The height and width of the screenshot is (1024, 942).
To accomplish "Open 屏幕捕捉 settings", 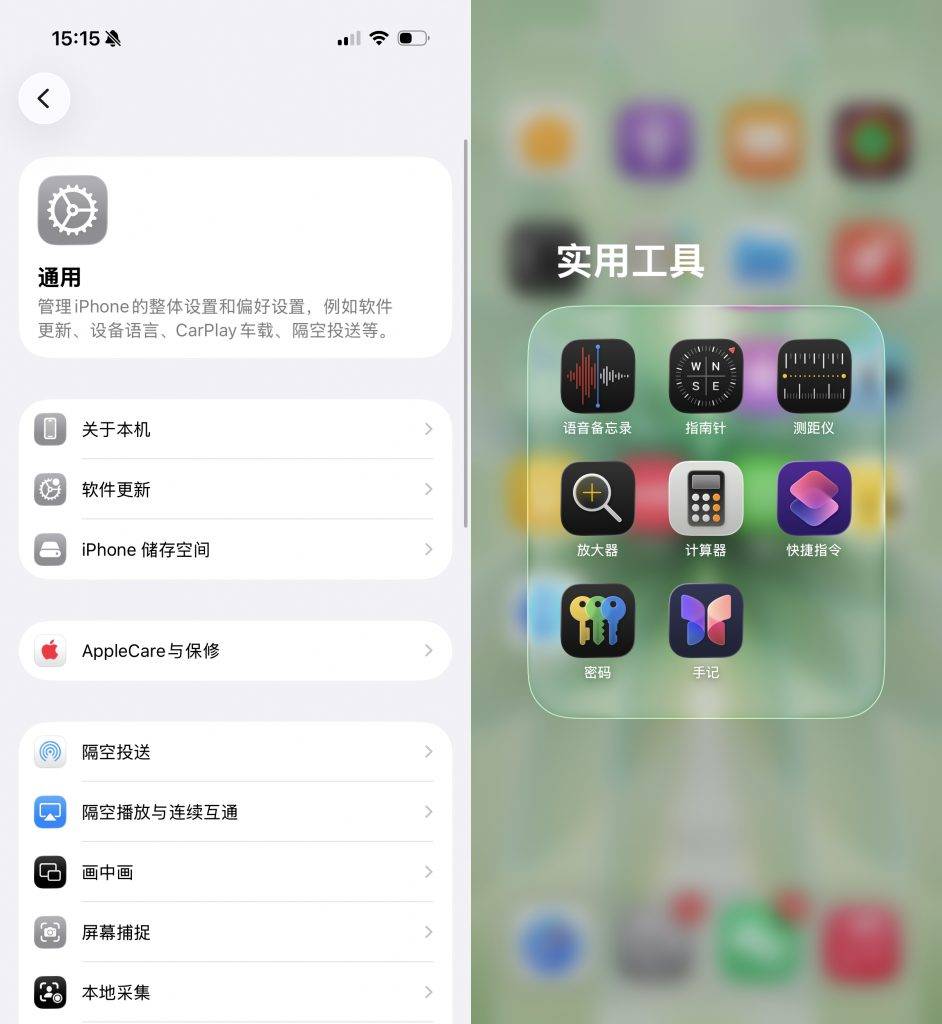I will coord(235,931).
